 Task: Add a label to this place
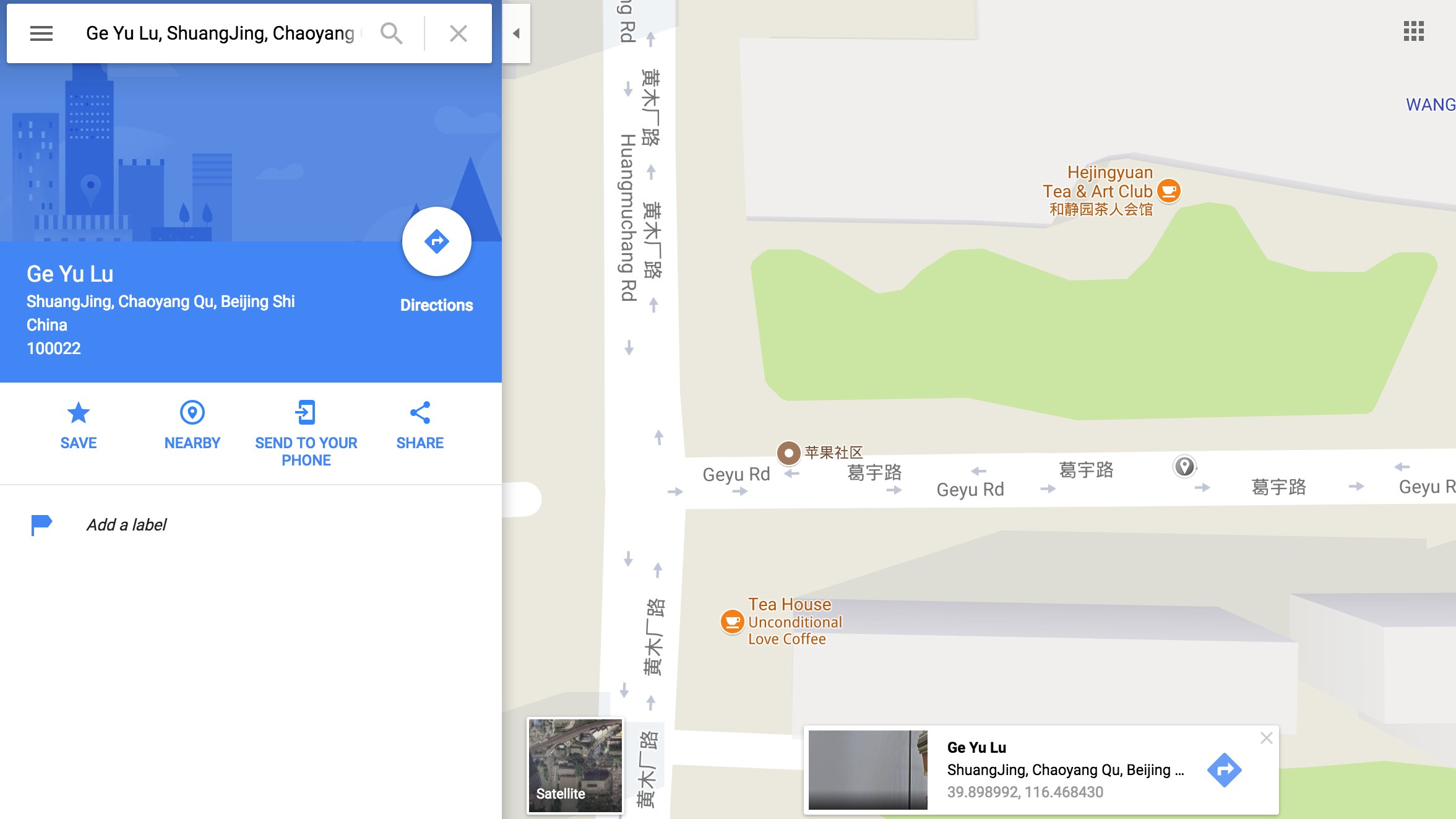click(126, 525)
